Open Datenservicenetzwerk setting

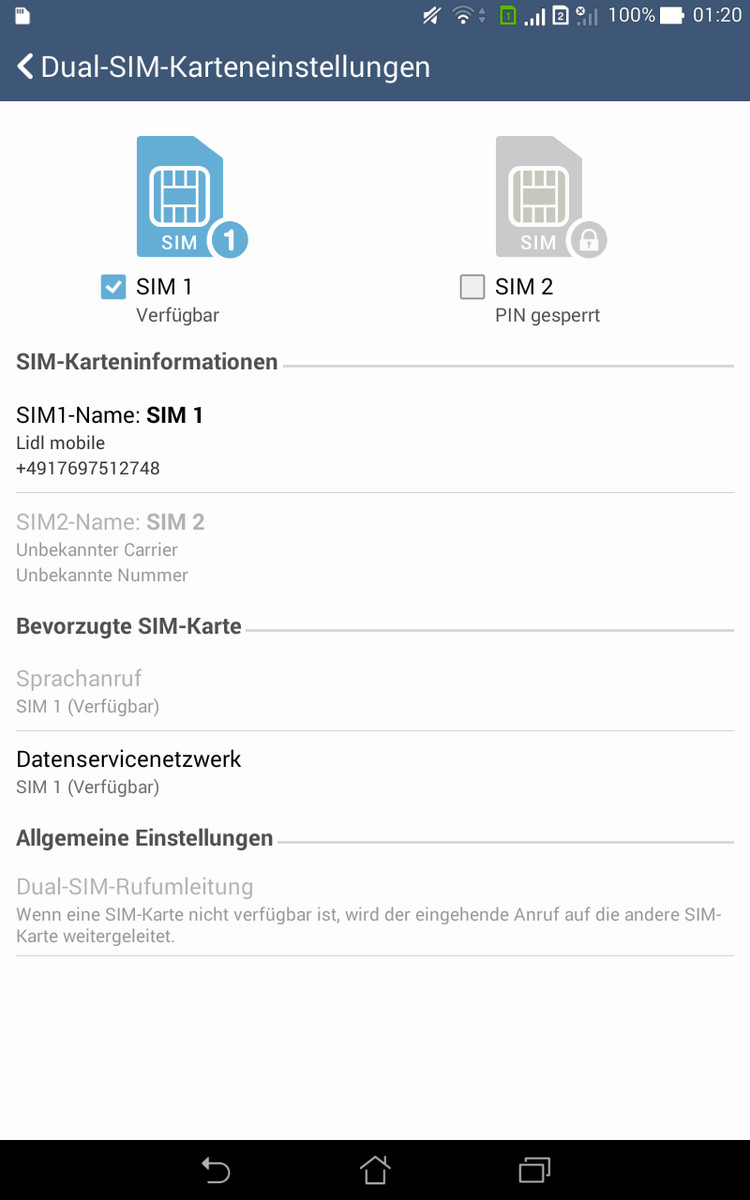tap(375, 772)
